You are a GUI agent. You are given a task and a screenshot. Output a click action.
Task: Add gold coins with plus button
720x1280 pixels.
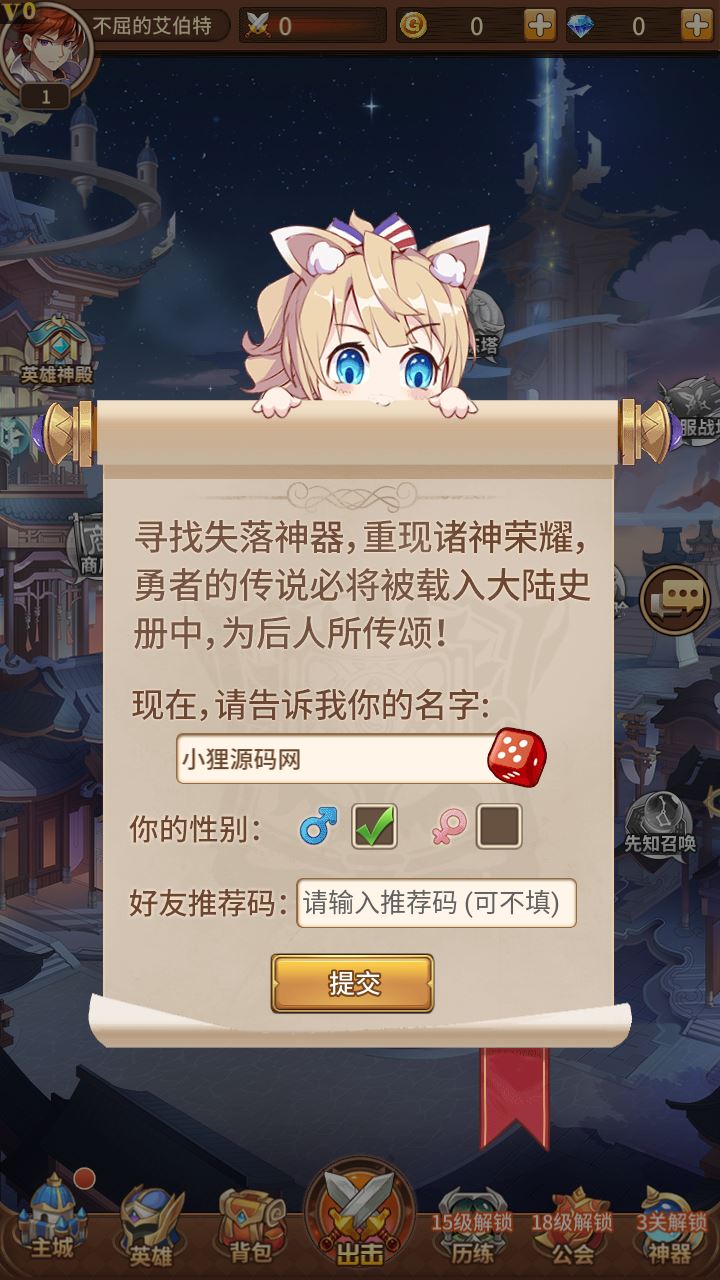[x=540, y=26]
